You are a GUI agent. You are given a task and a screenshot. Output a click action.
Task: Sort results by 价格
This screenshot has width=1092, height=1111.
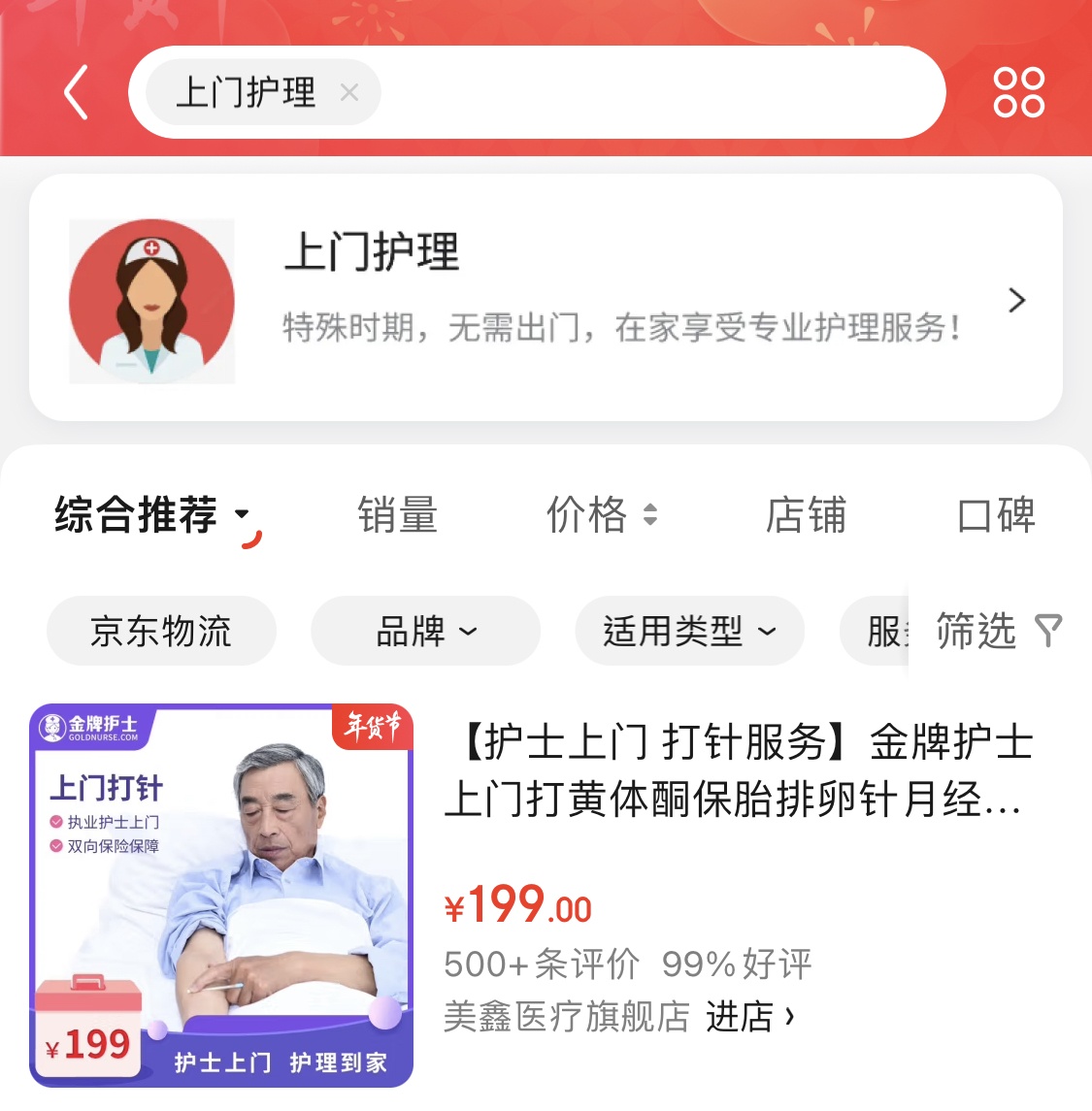point(601,514)
